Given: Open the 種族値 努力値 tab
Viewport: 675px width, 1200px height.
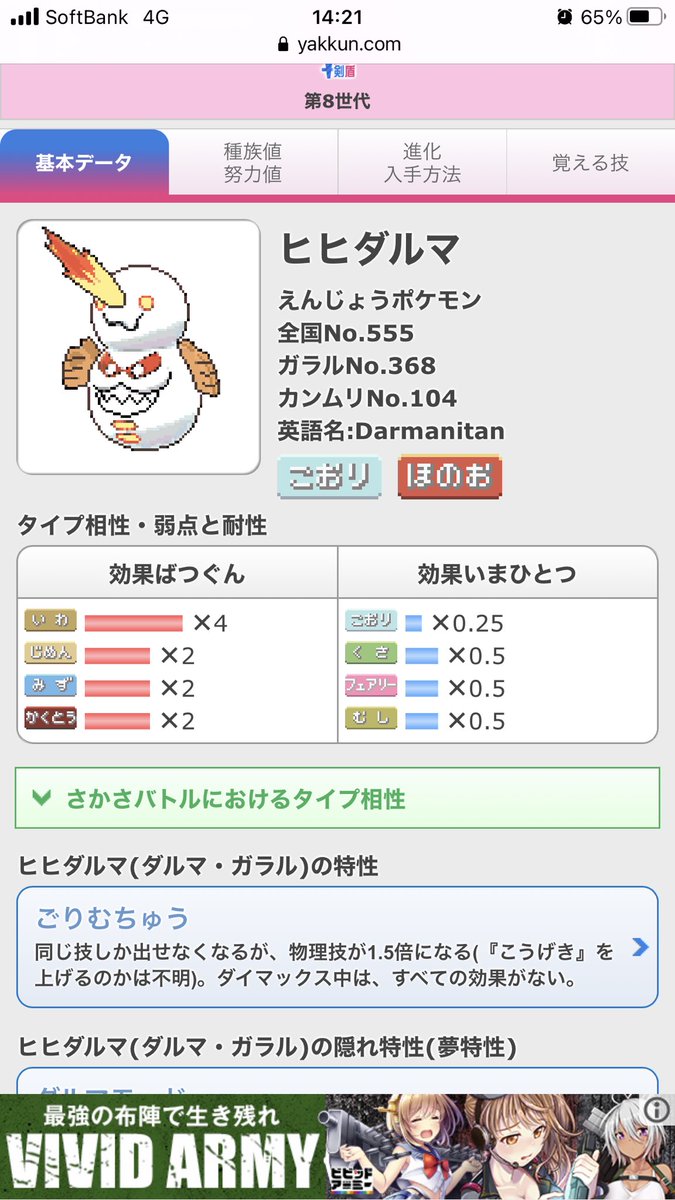Looking at the screenshot, I should (252, 162).
